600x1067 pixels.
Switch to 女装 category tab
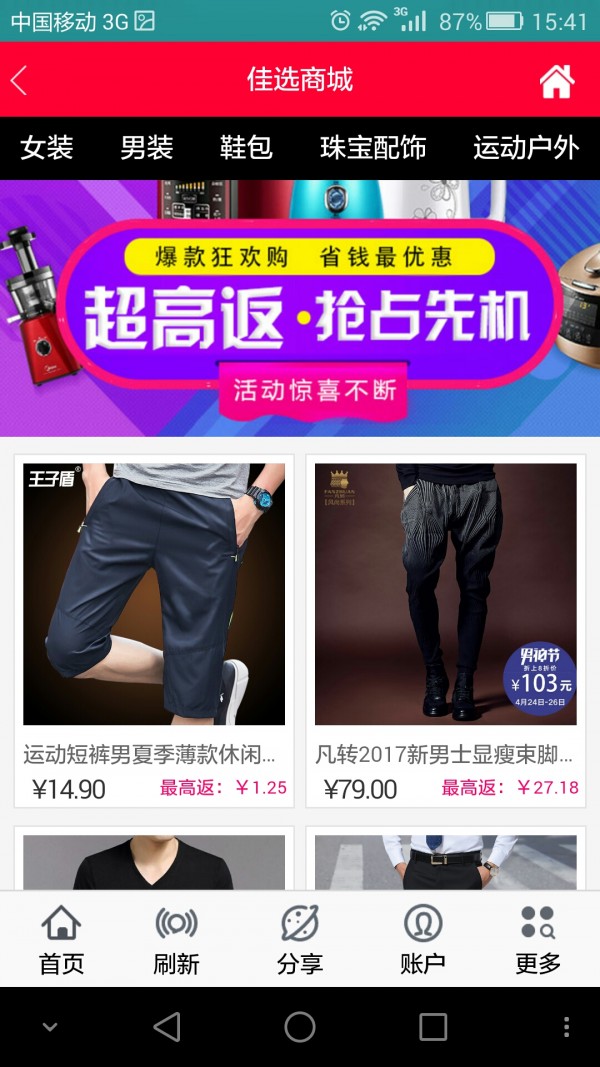pyautogui.click(x=47, y=148)
